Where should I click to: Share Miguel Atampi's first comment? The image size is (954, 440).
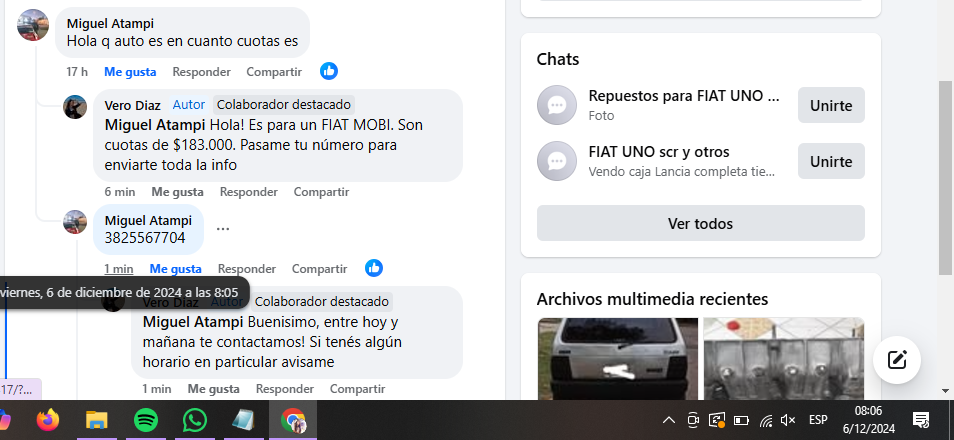[x=273, y=72]
